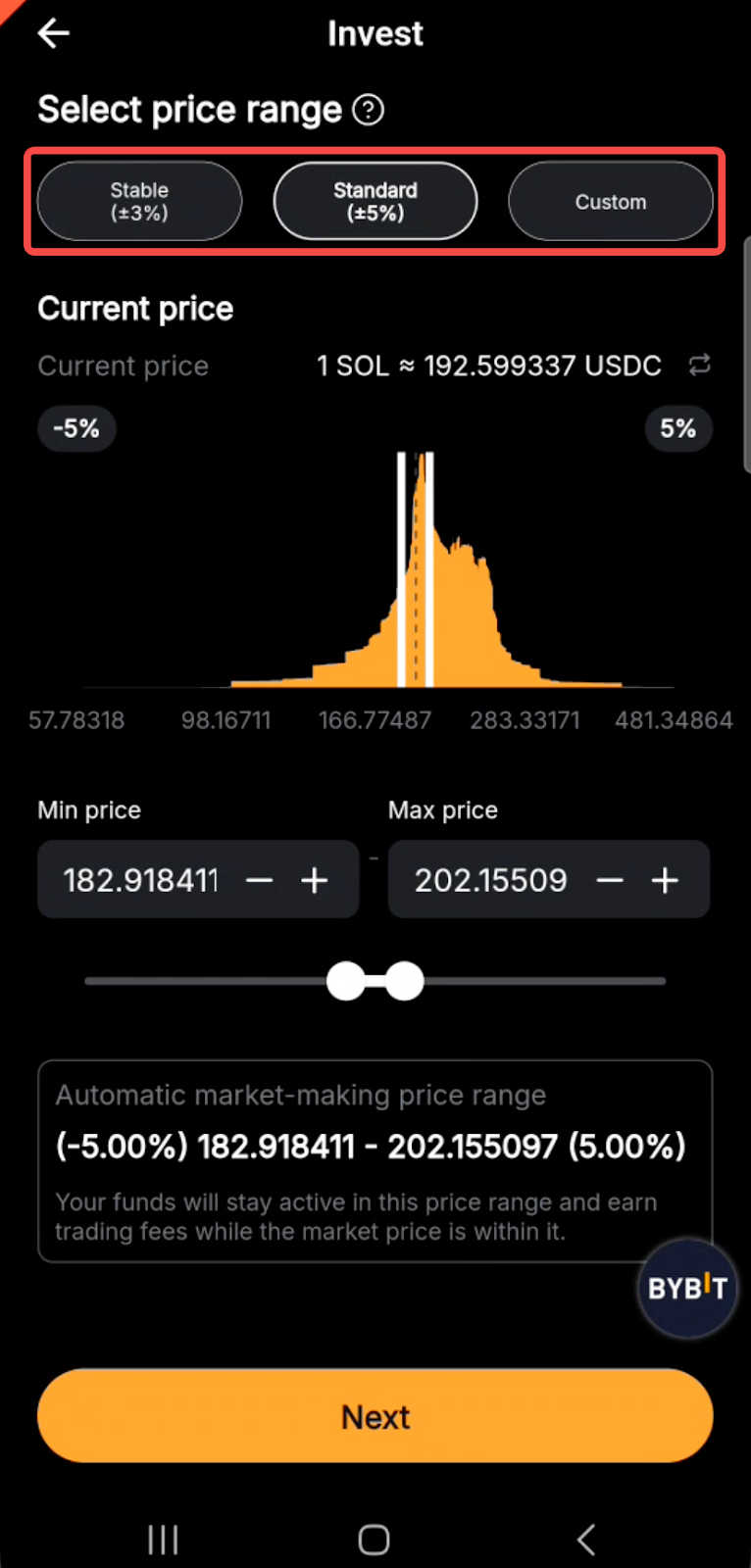Decrease Max price with the minus stepper
Image resolution: width=751 pixels, height=1568 pixels.
point(609,880)
